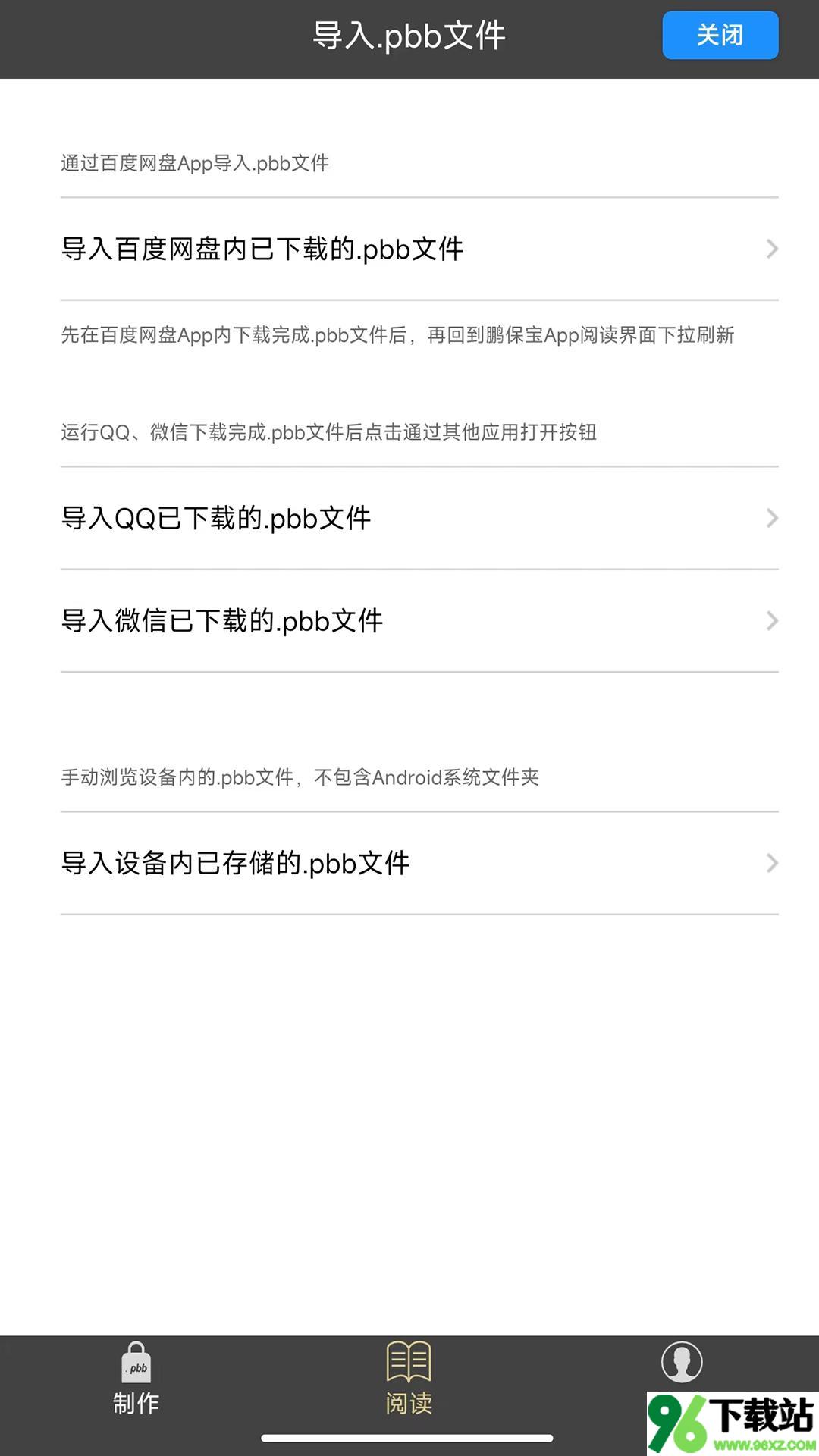Open the profile tab with person icon

point(682,1363)
